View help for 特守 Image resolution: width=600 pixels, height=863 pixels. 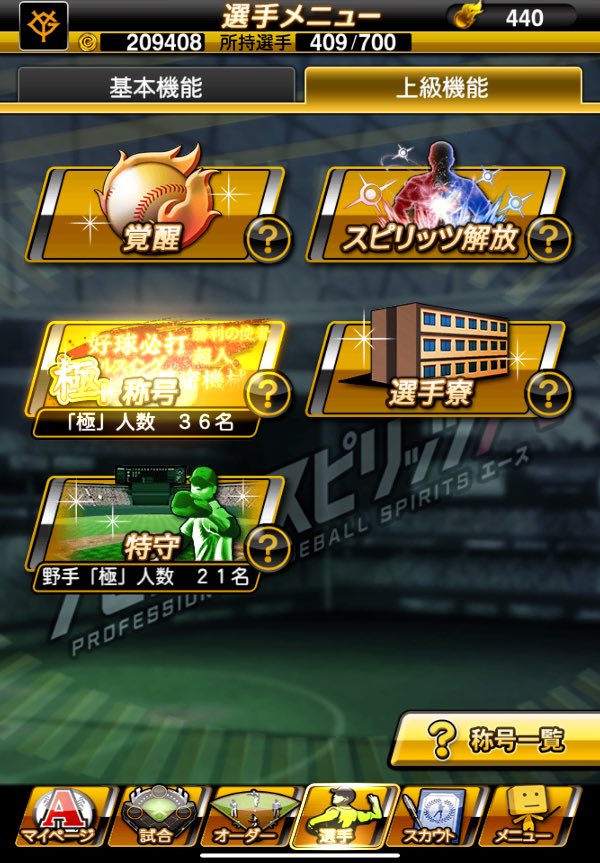coord(267,546)
